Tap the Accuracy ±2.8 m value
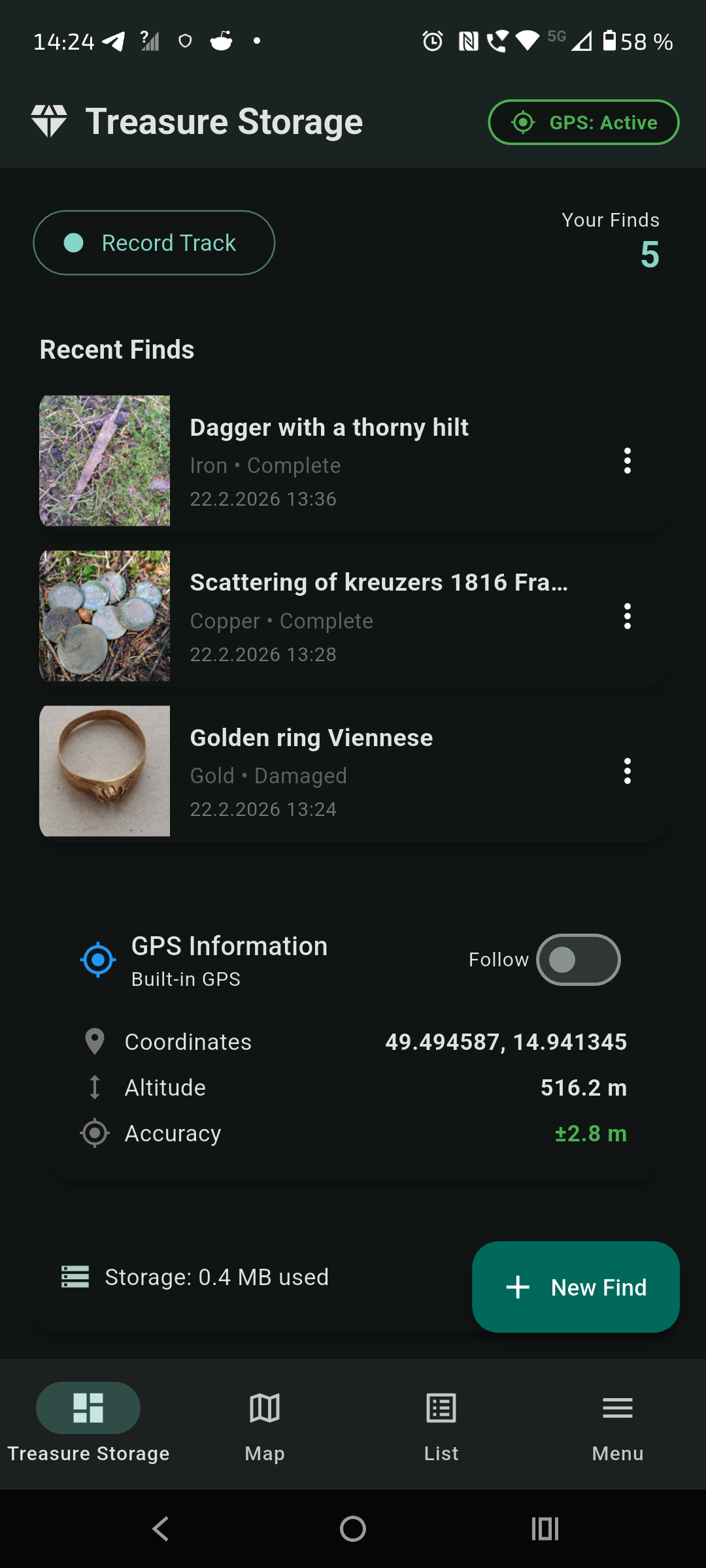Viewport: 706px width, 1568px height. (589, 1134)
